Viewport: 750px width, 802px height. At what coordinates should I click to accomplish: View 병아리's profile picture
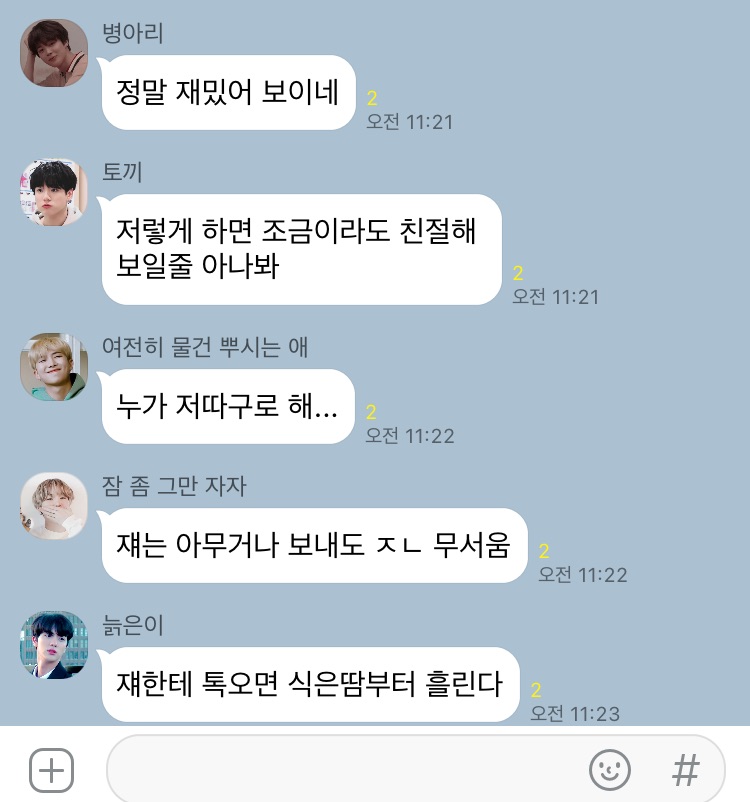pos(54,53)
